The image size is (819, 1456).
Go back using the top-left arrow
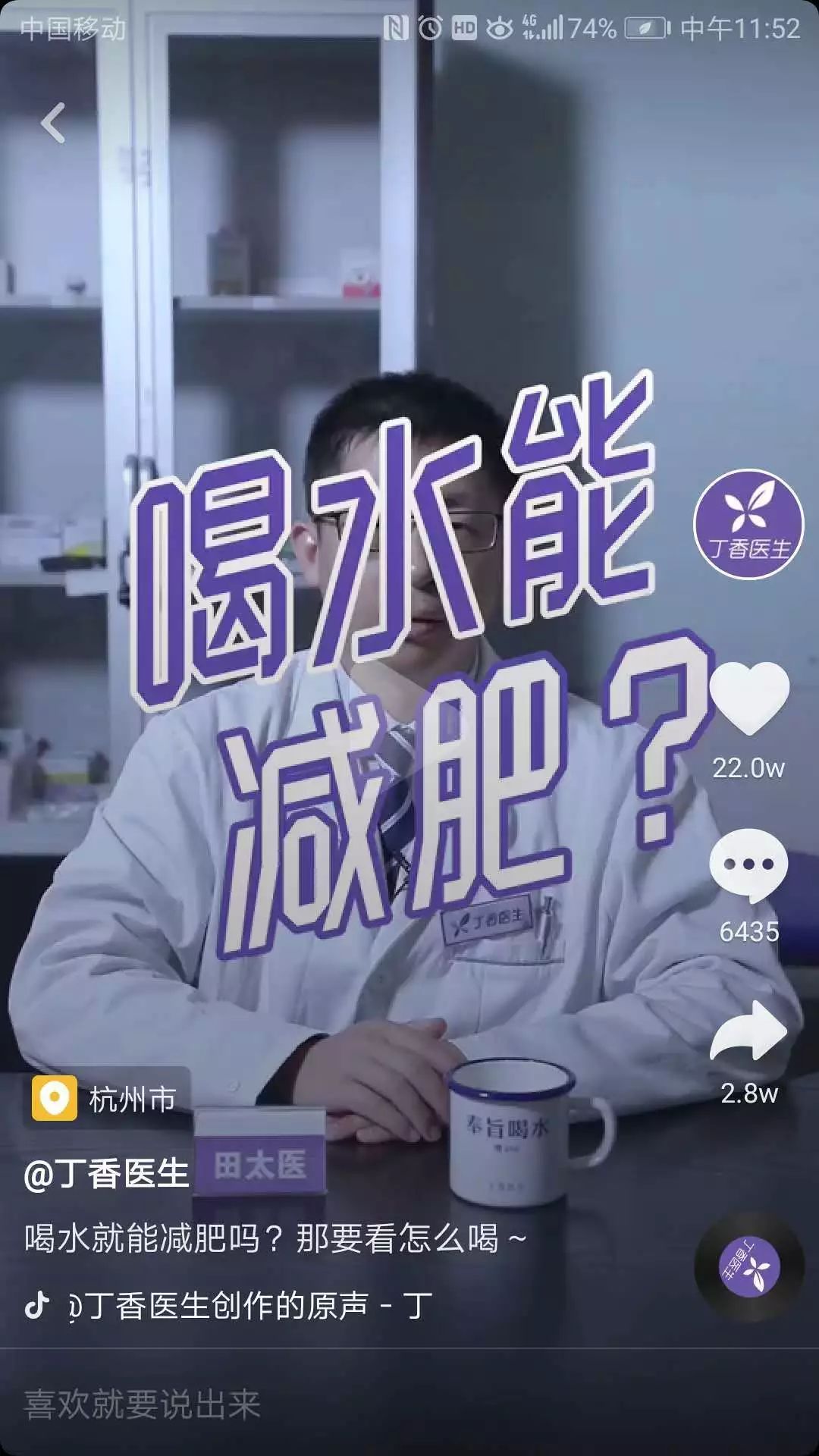(x=53, y=123)
